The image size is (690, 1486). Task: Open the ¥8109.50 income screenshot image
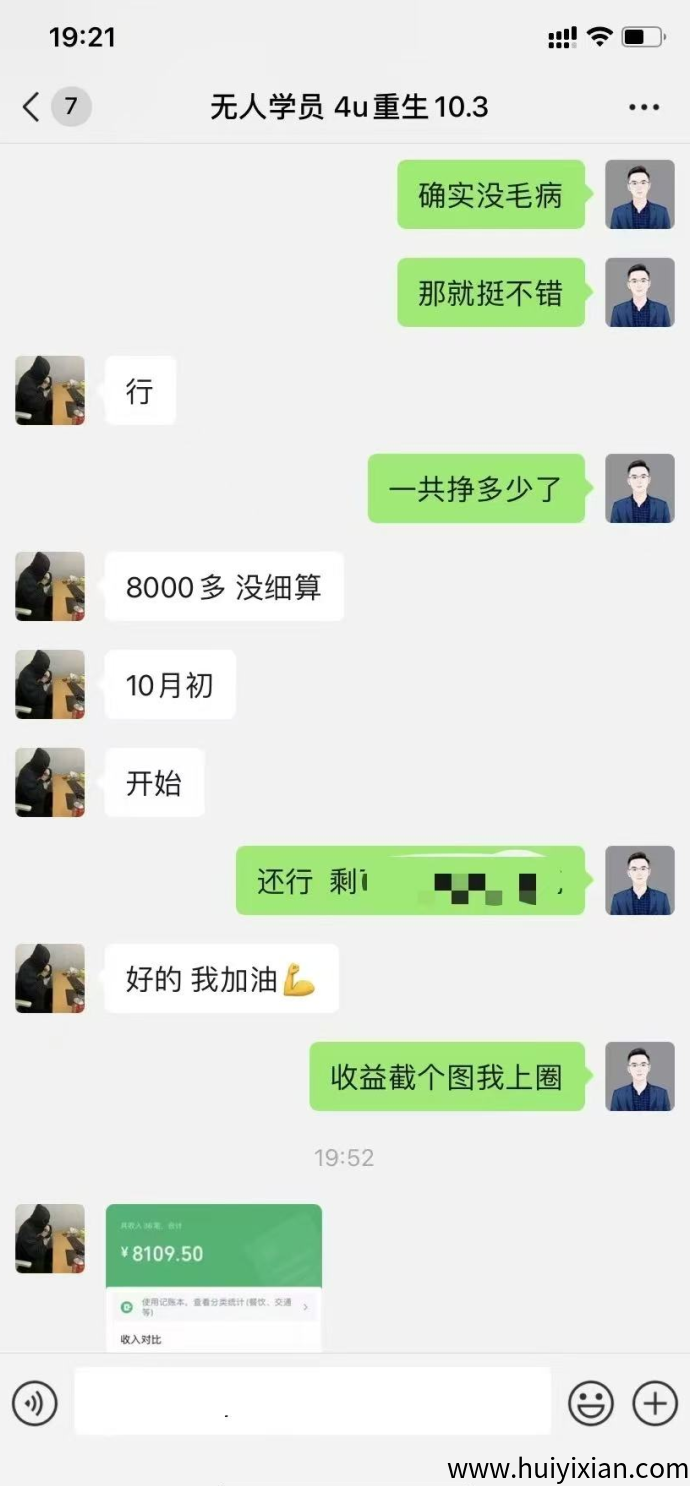pyautogui.click(x=214, y=1277)
